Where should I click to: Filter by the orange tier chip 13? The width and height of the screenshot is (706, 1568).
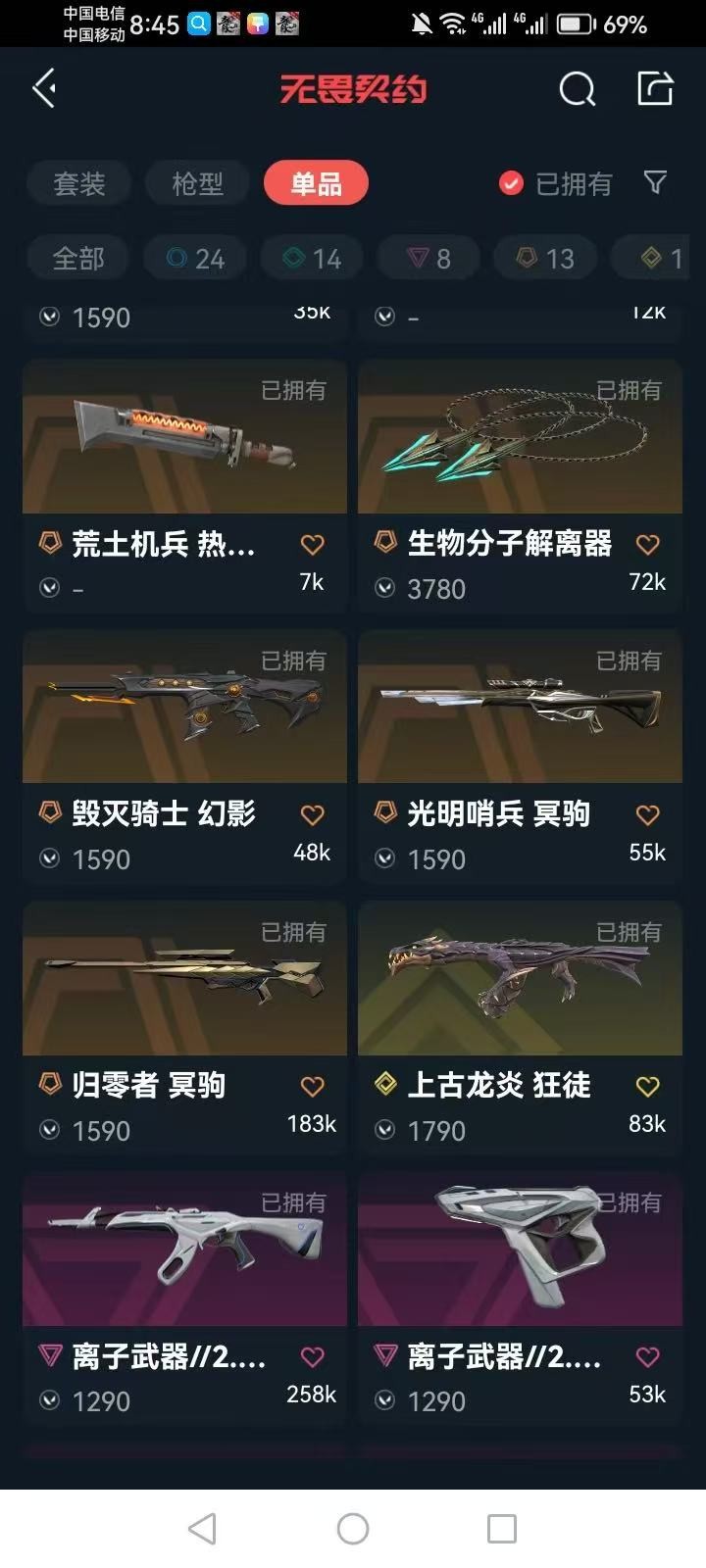click(545, 258)
